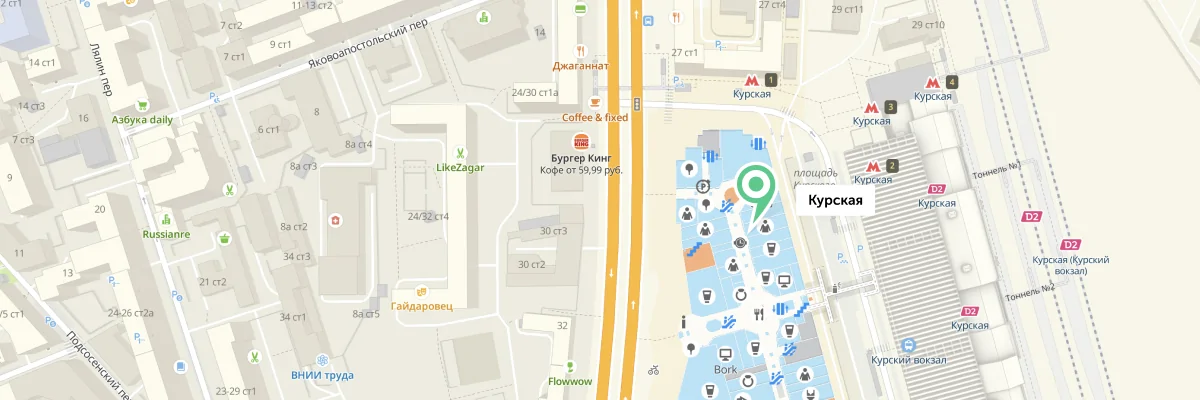
Task: Select Курская metro entrance 4
Action: point(932,82)
